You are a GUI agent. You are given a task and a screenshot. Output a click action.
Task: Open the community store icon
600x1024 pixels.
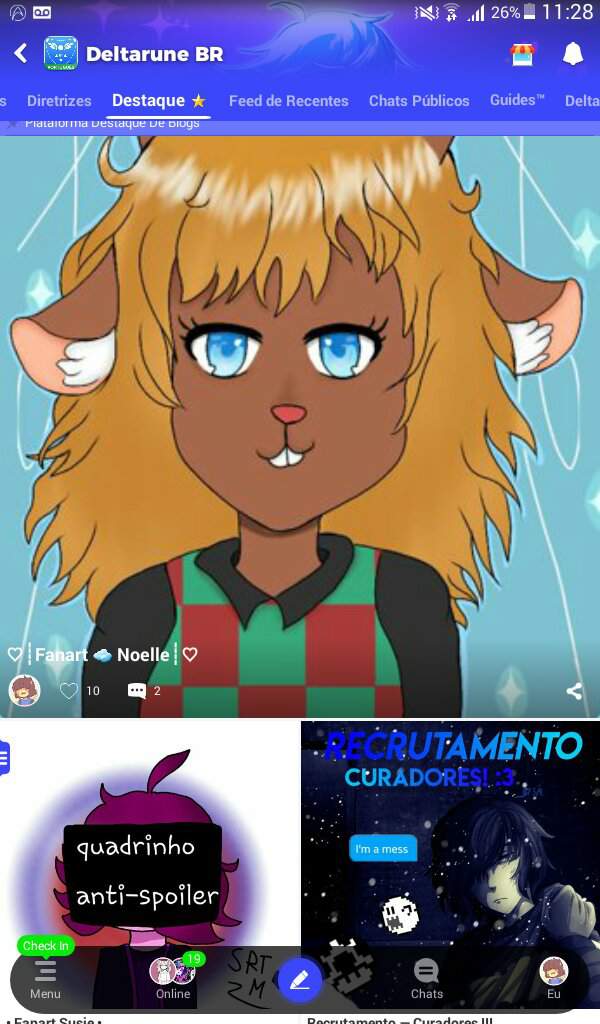(x=522, y=54)
